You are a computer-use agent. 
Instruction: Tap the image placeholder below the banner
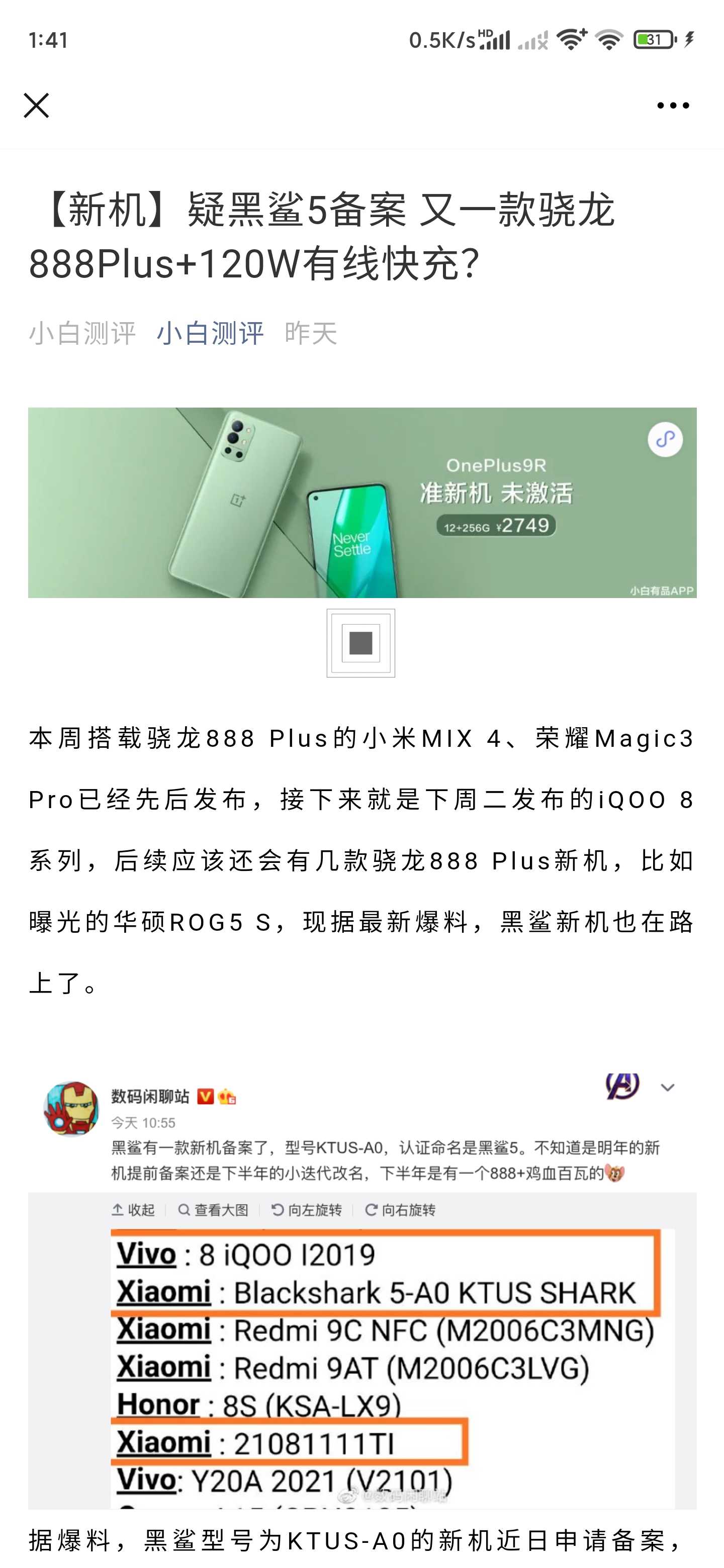(361, 643)
